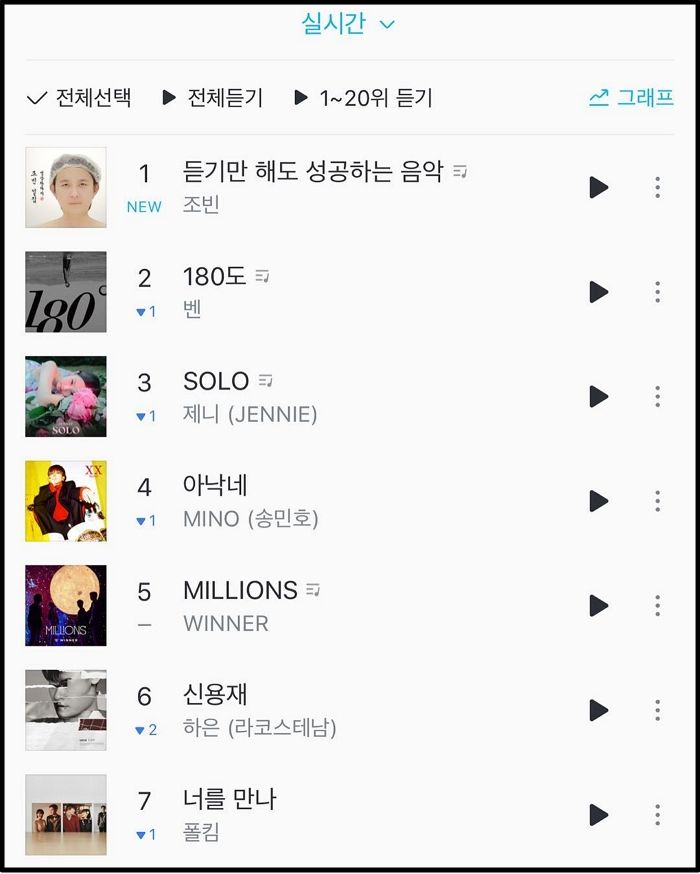Play SOLO by 제니 (JENNIE)
Image resolution: width=700 pixels, height=874 pixels.
(599, 396)
